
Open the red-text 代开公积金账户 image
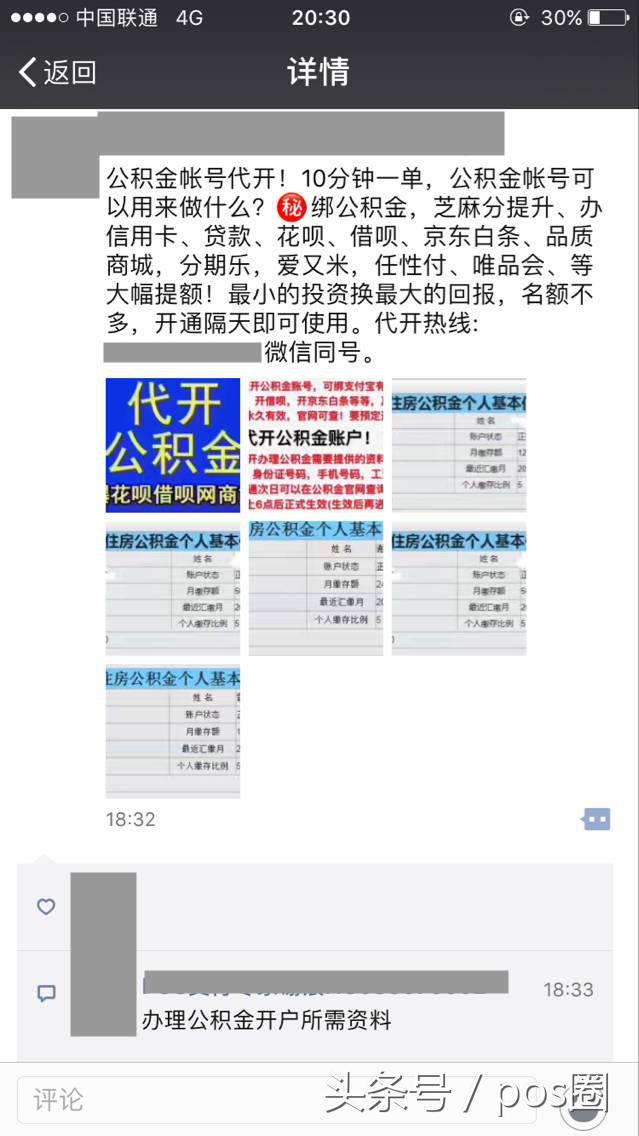click(x=316, y=445)
